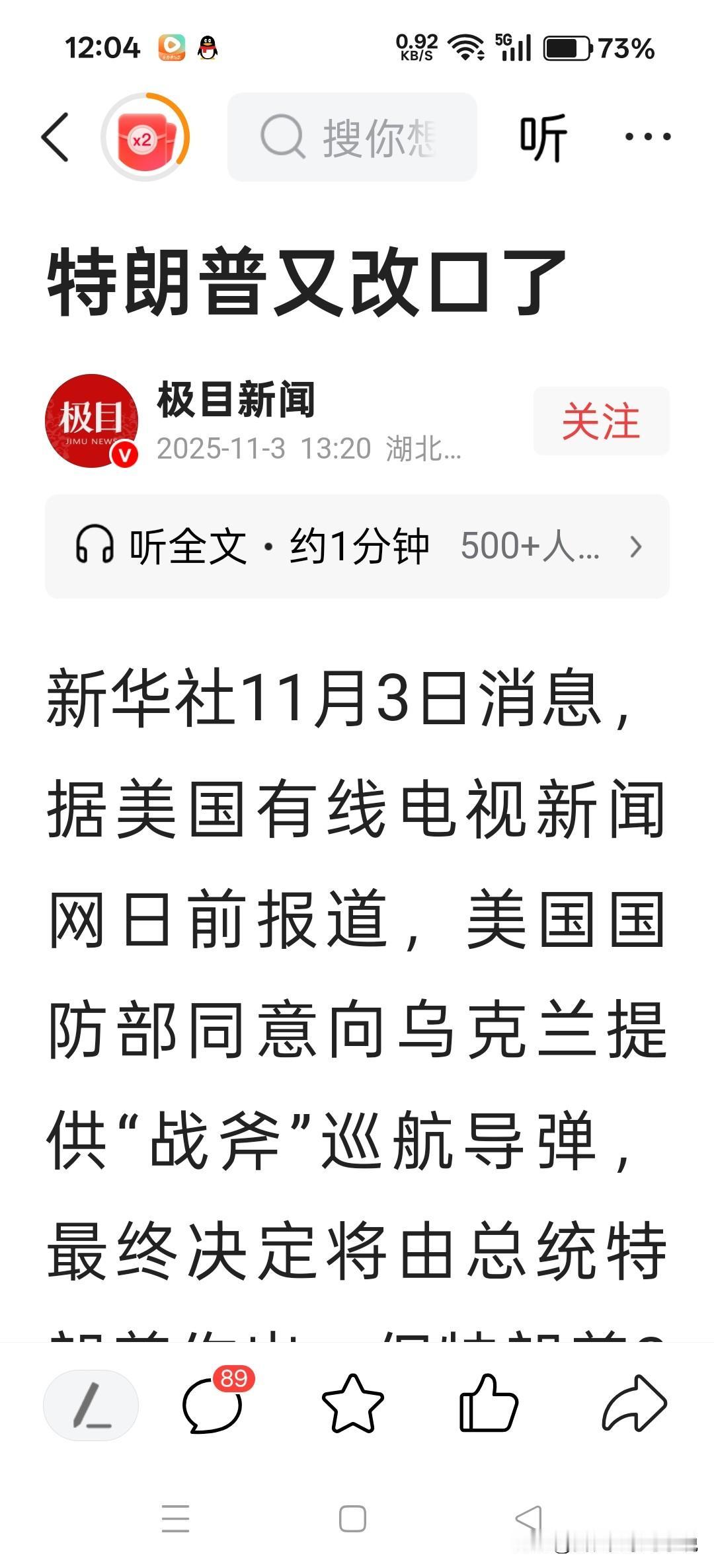The height and width of the screenshot is (1568, 714).
Task: Tap the headphones icon to play audio
Action: tap(98, 546)
